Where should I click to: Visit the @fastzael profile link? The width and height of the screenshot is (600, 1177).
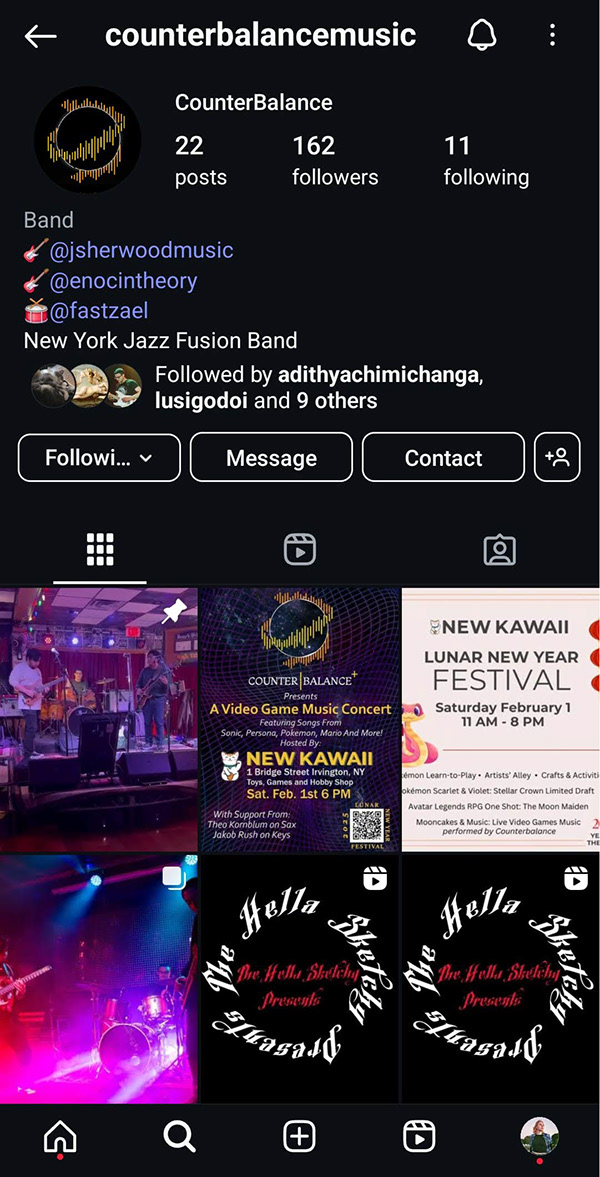click(98, 310)
